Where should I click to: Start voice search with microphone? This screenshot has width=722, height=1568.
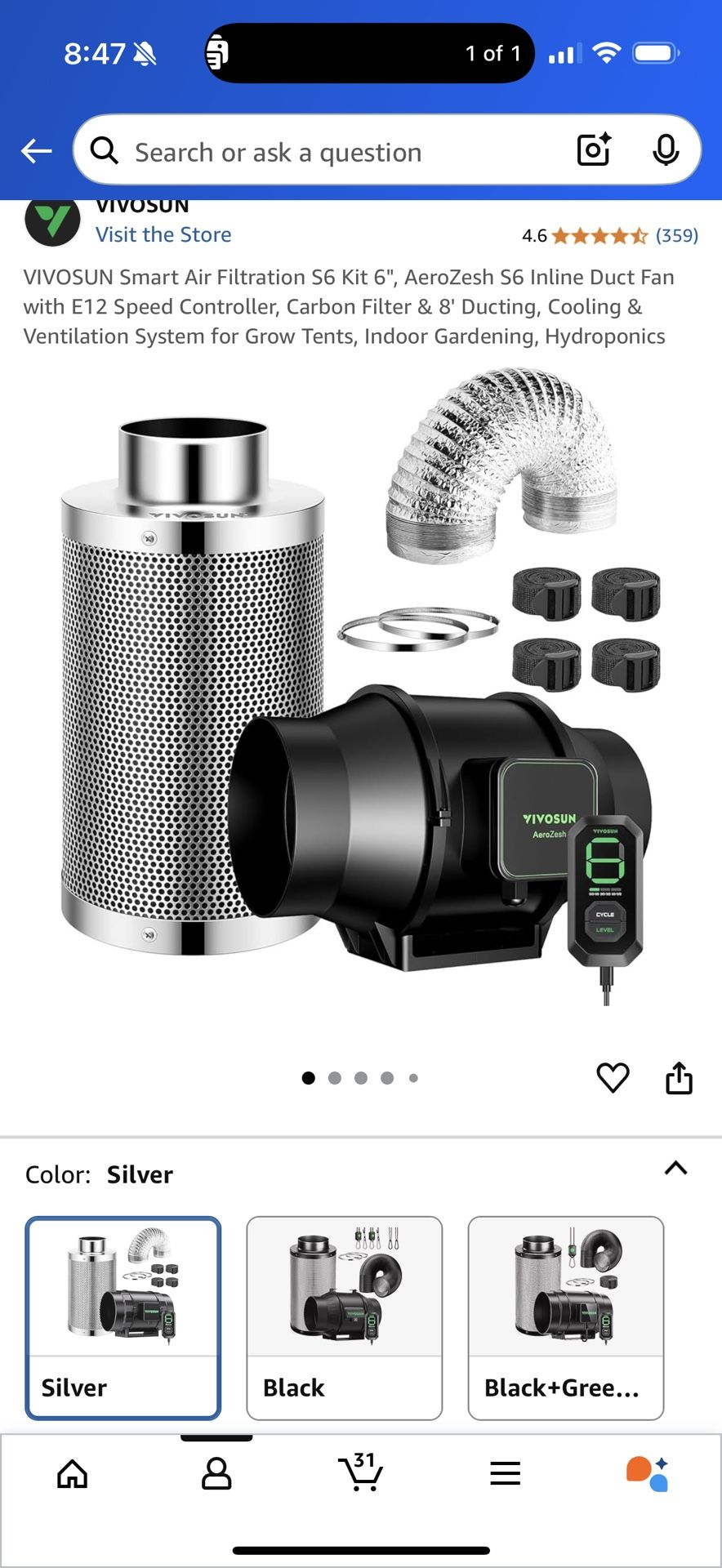point(666,149)
